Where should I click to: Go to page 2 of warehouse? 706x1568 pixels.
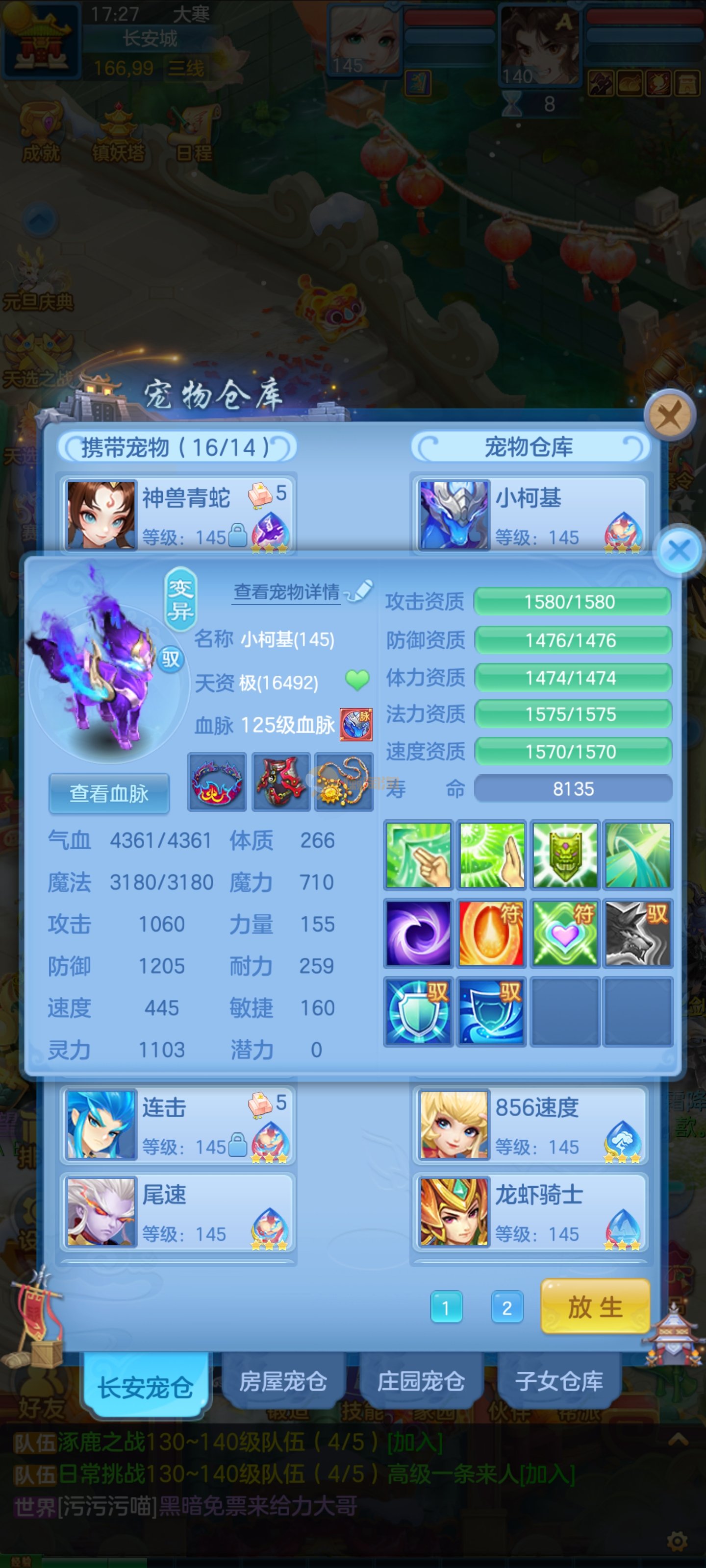pos(506,1307)
